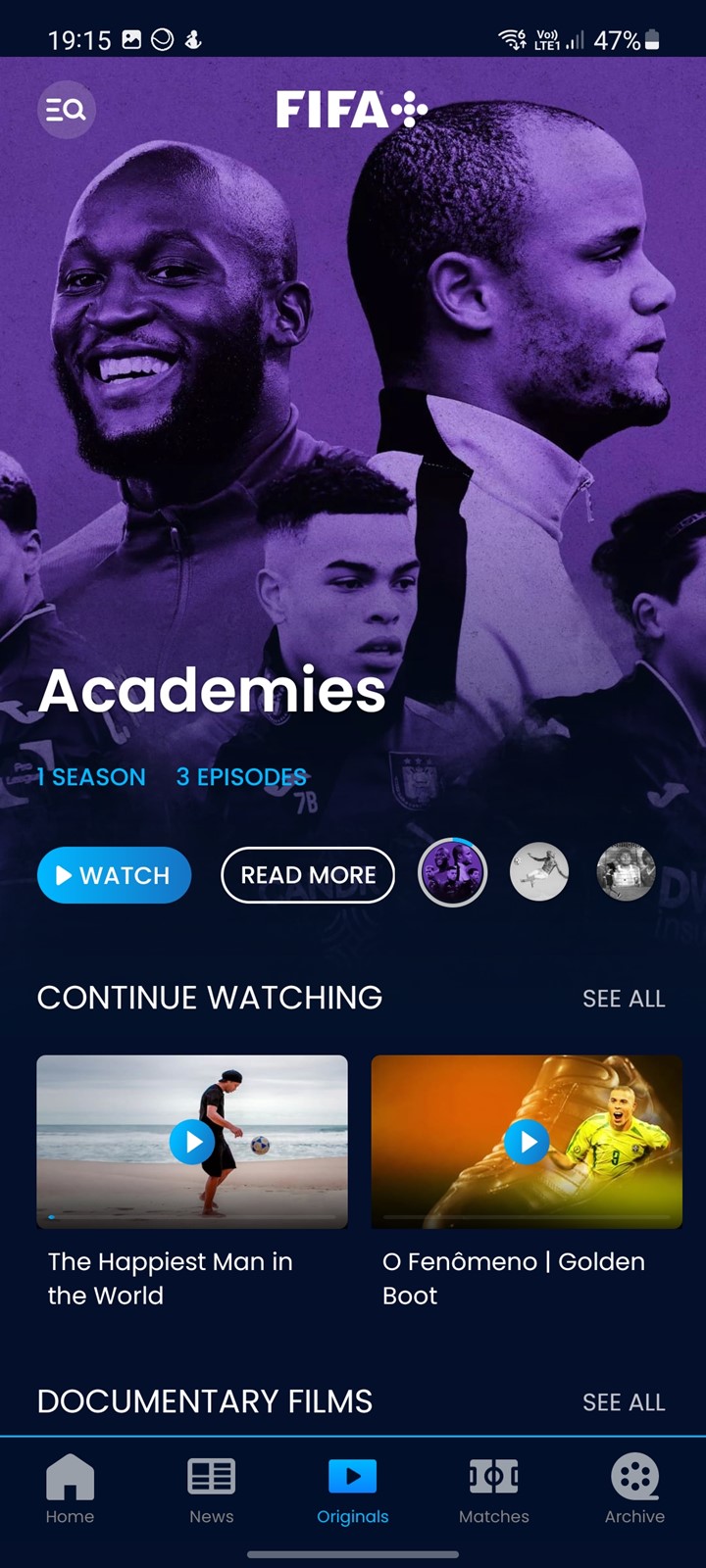
Task: Select the Originals tab
Action: (353, 1490)
